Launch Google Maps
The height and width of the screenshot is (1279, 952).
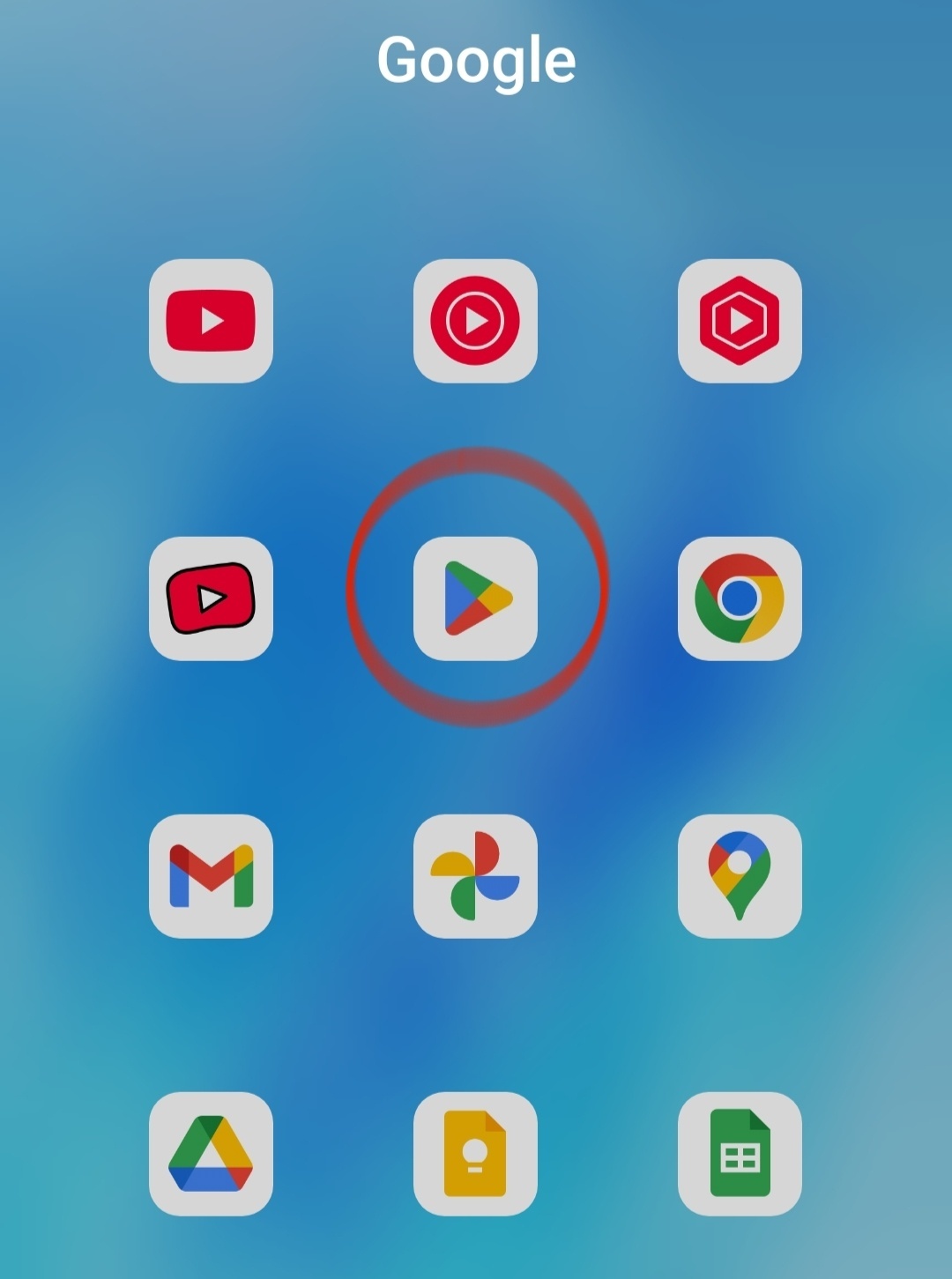point(740,876)
